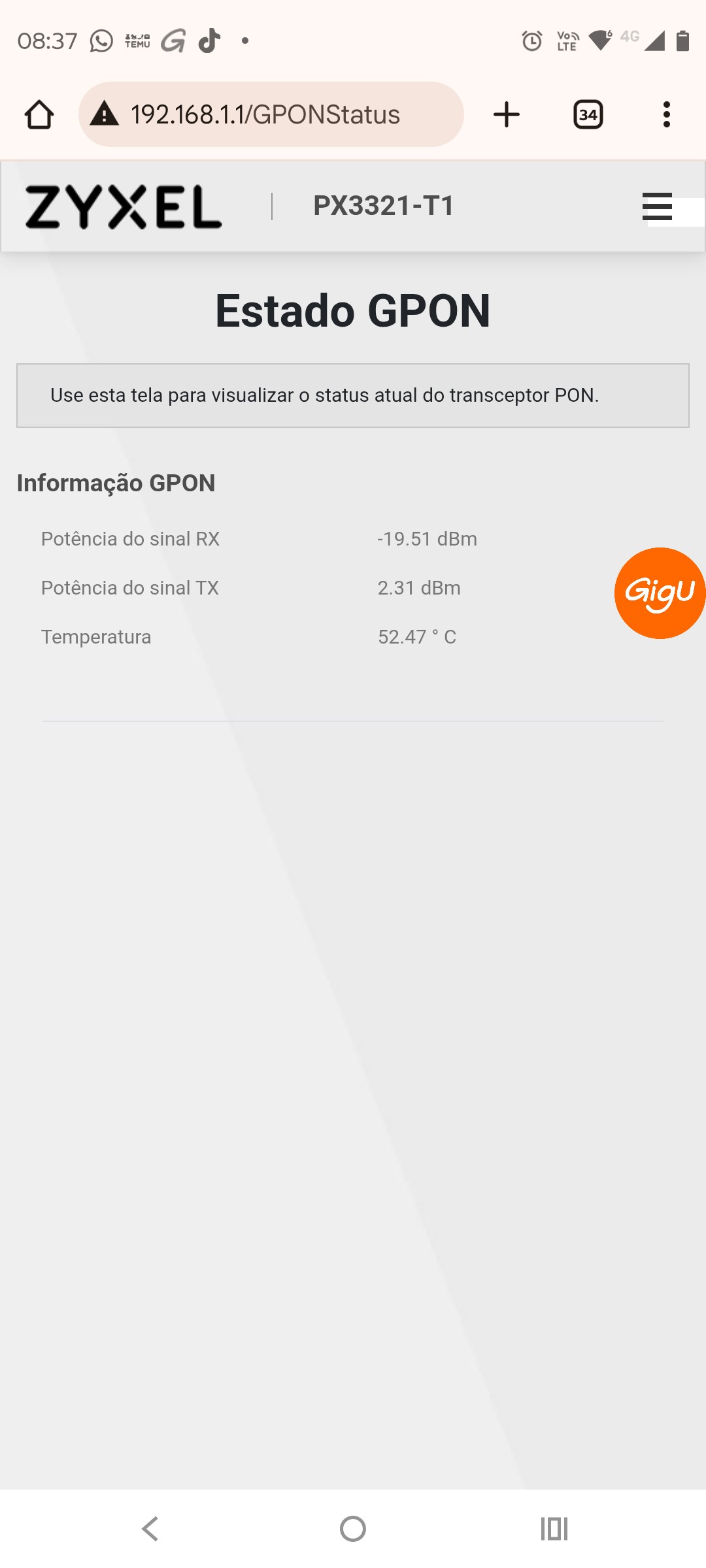Go to the browser home page

coord(39,115)
